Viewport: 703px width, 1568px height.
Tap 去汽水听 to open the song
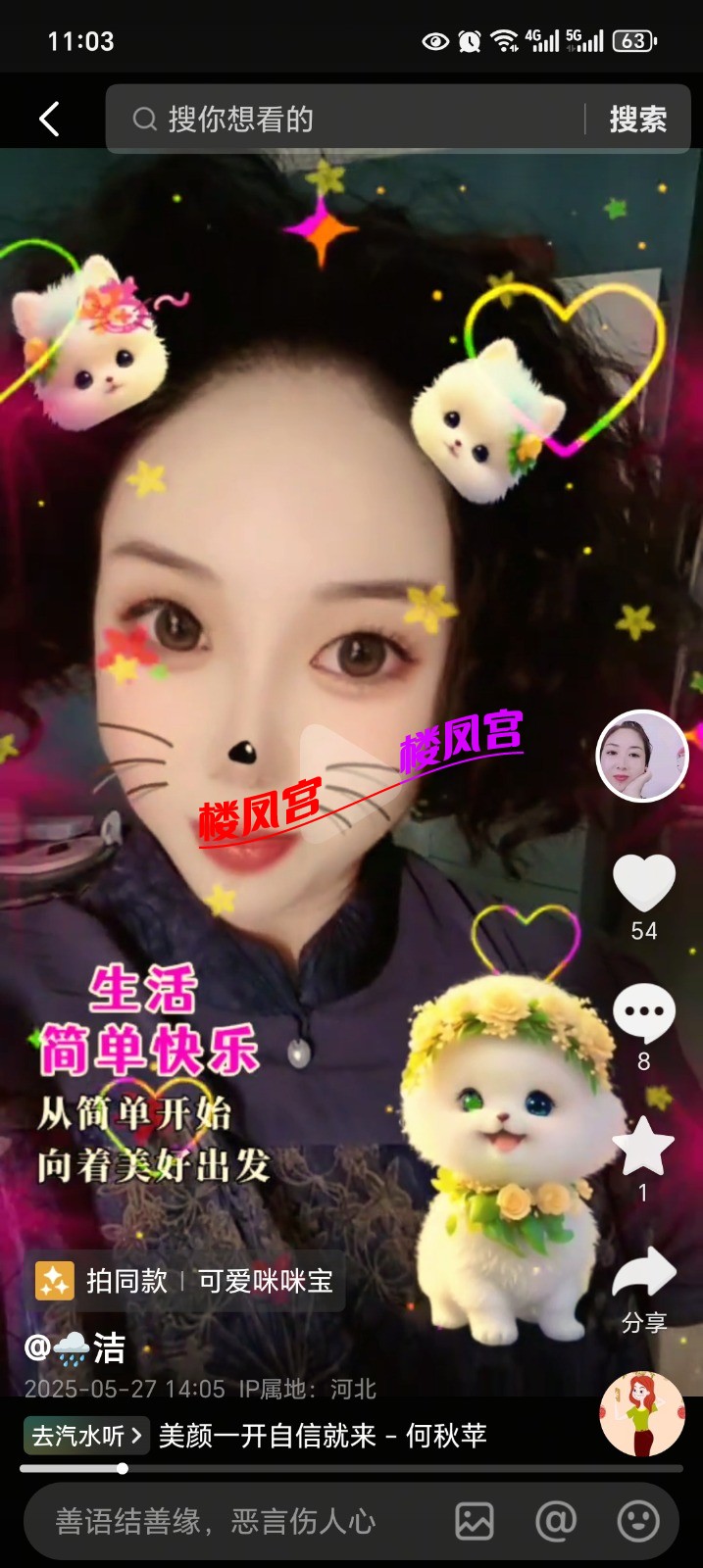86,1436
